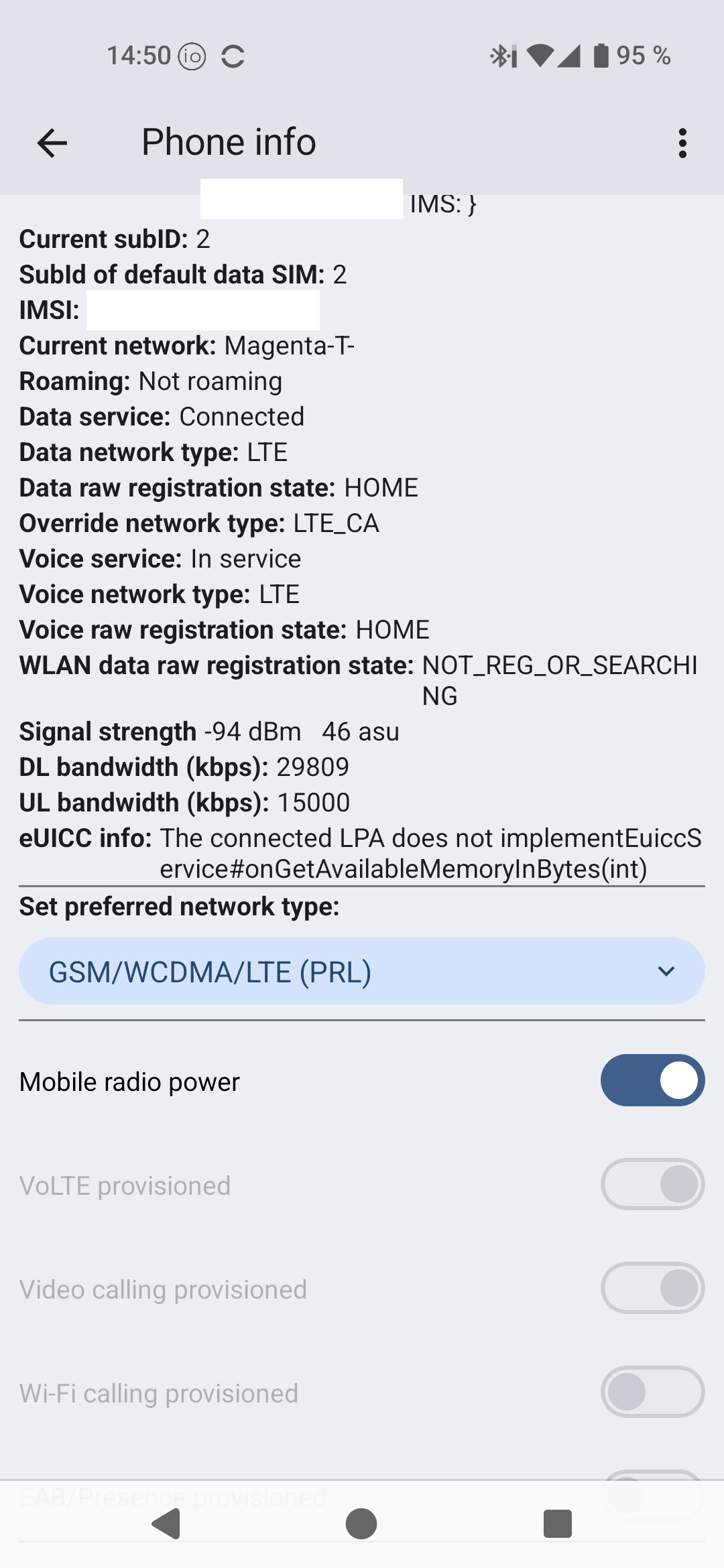Expand the preferred network type dropdown
The image size is (724, 1568).
coord(362,972)
